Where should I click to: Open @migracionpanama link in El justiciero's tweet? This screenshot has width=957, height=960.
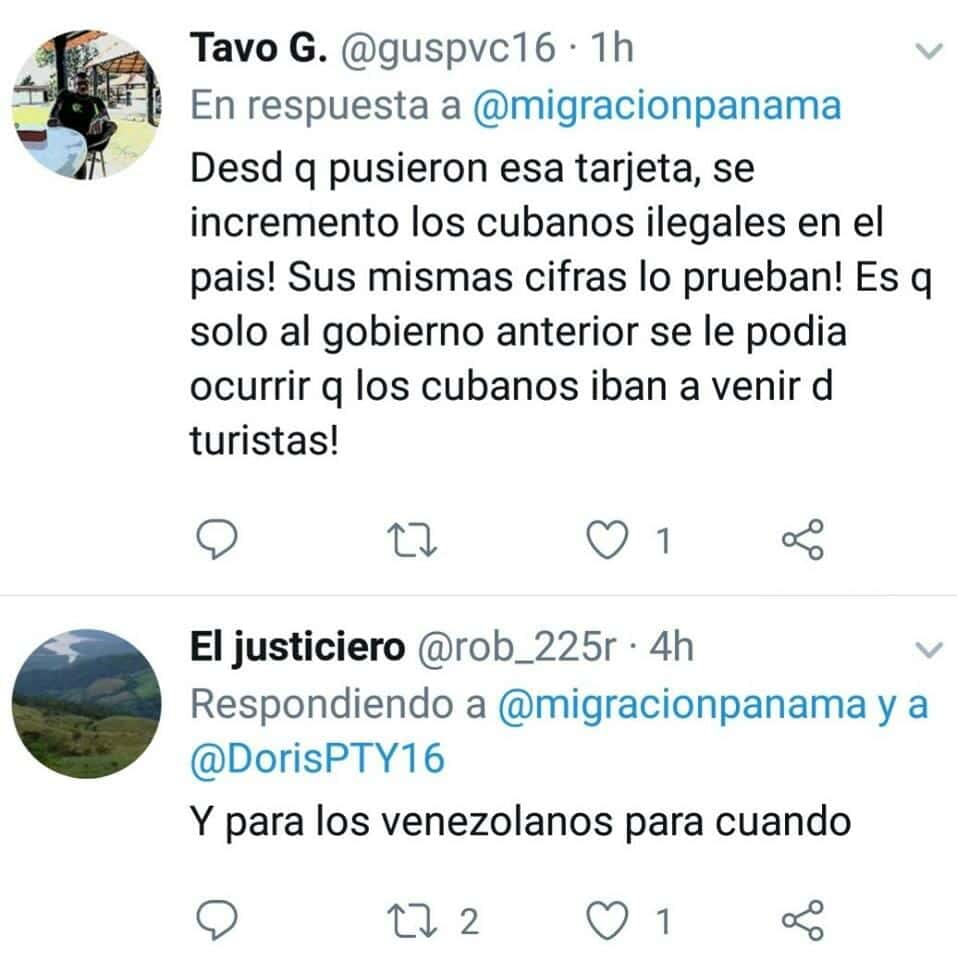(x=680, y=705)
